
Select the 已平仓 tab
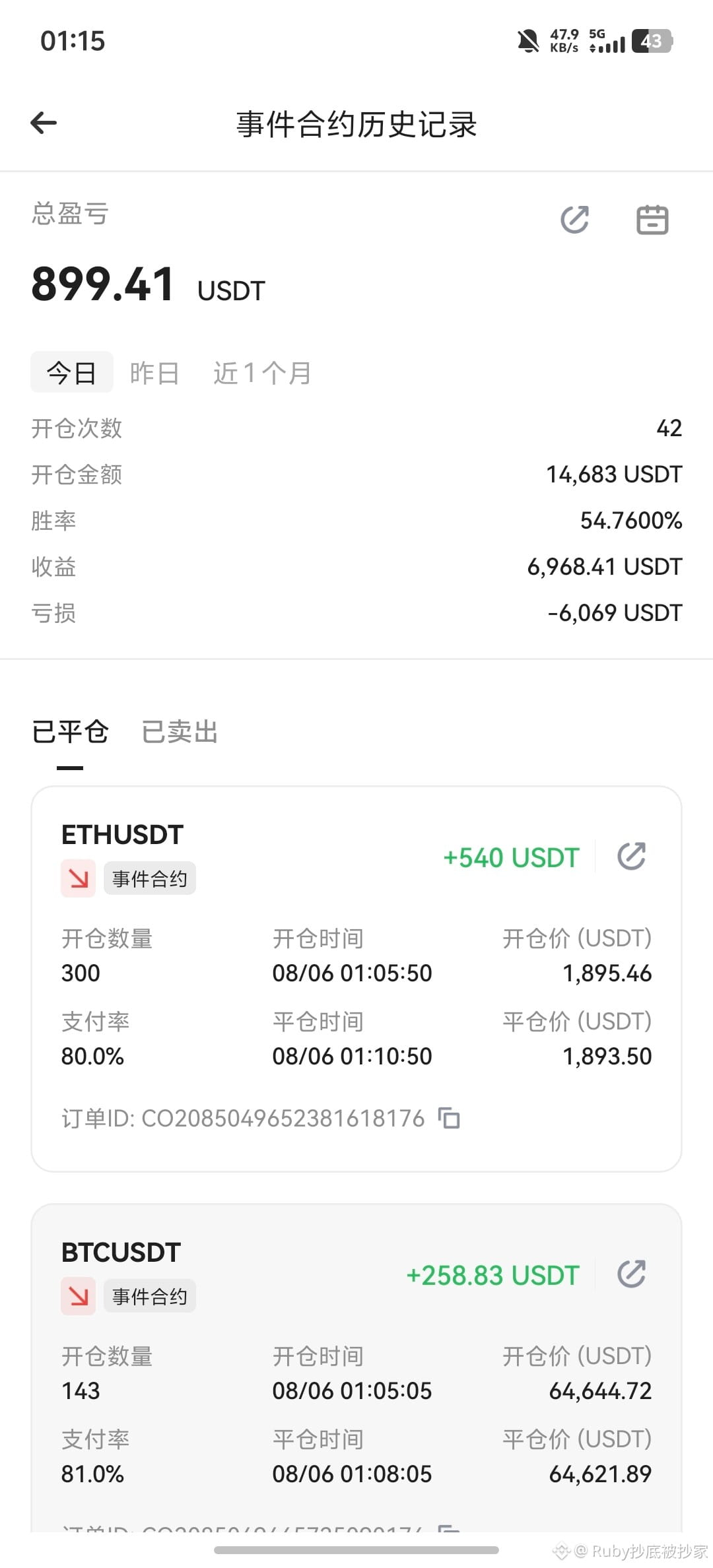(70, 731)
